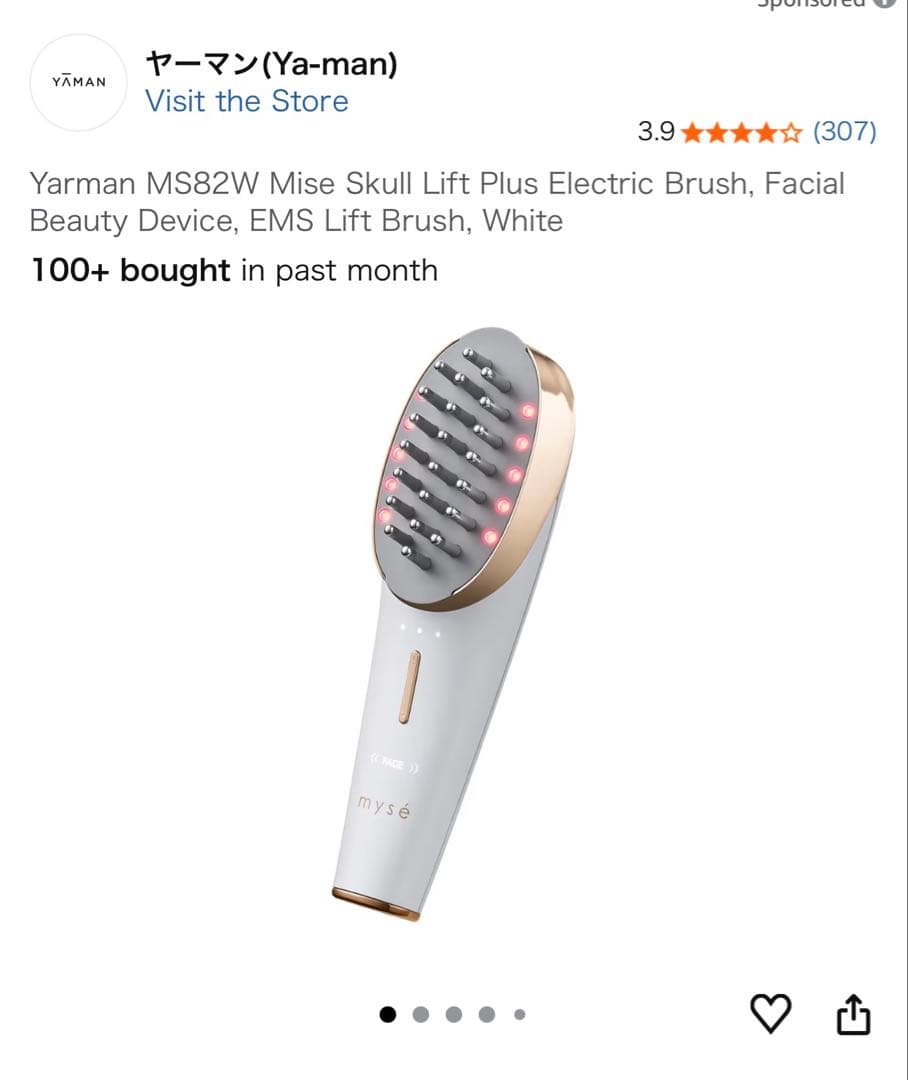Jump to the second image dot

(421, 1014)
